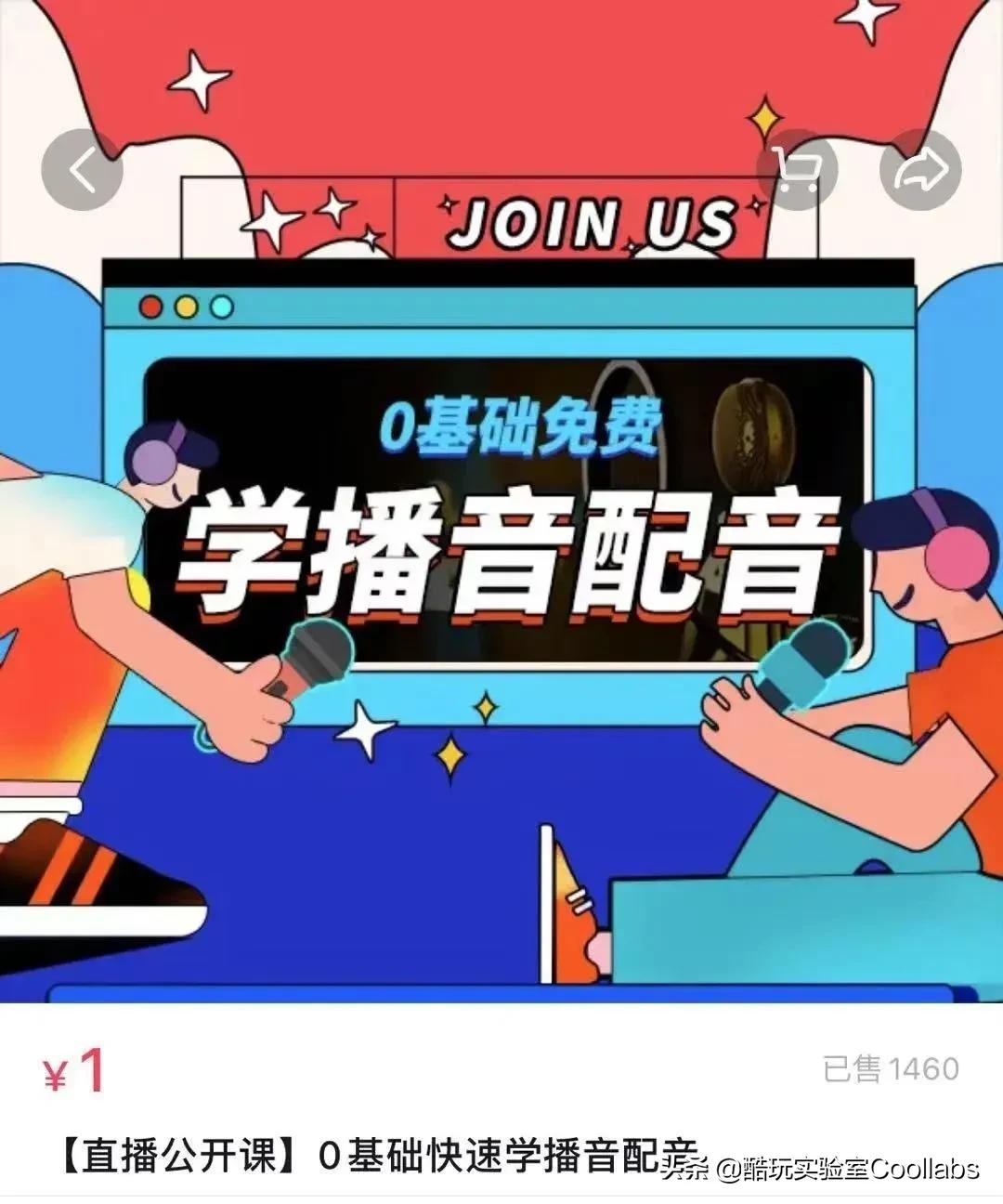Click the yellow circle in the browser mockup
The height and width of the screenshot is (1204, 1003).
pyautogui.click(x=185, y=307)
